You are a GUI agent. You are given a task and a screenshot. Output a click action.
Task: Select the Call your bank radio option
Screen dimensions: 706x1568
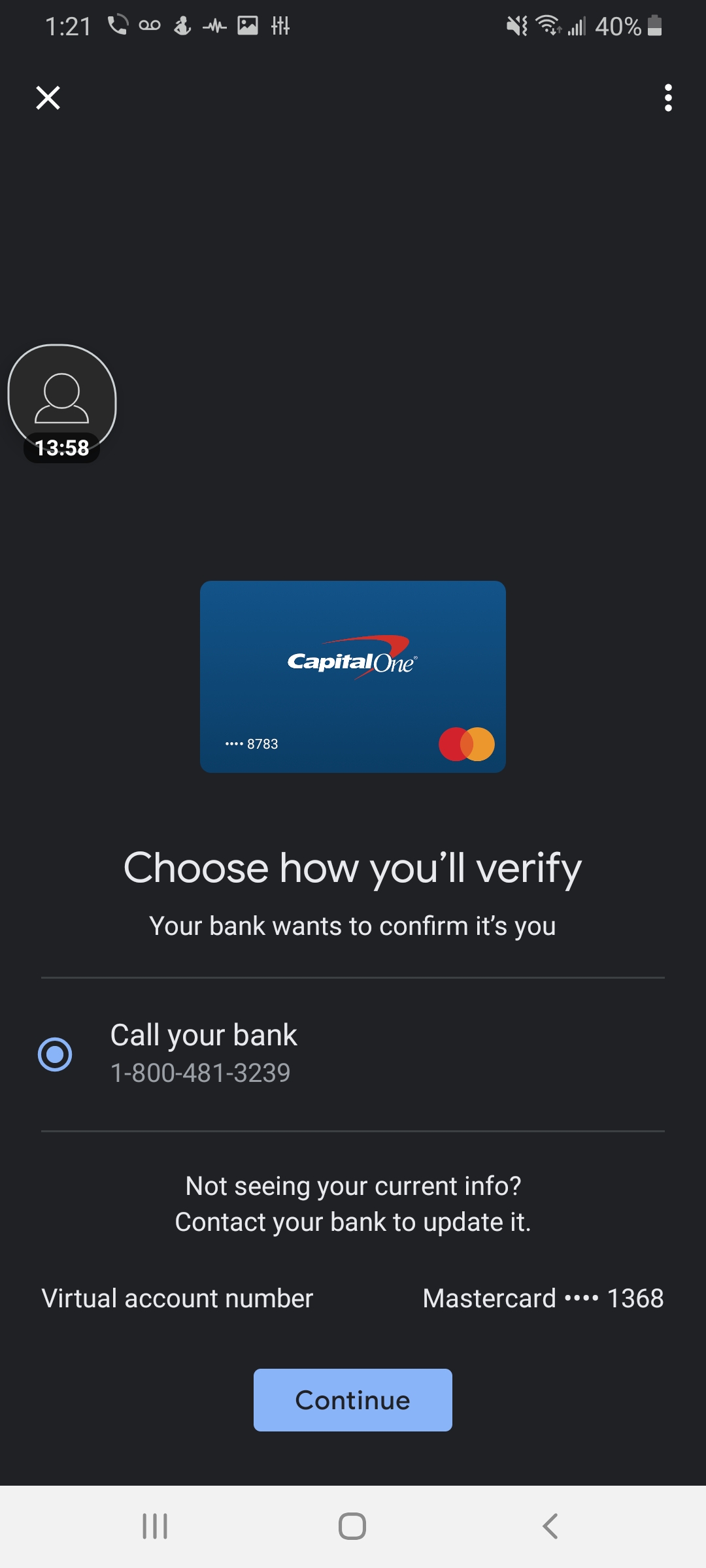click(55, 1054)
